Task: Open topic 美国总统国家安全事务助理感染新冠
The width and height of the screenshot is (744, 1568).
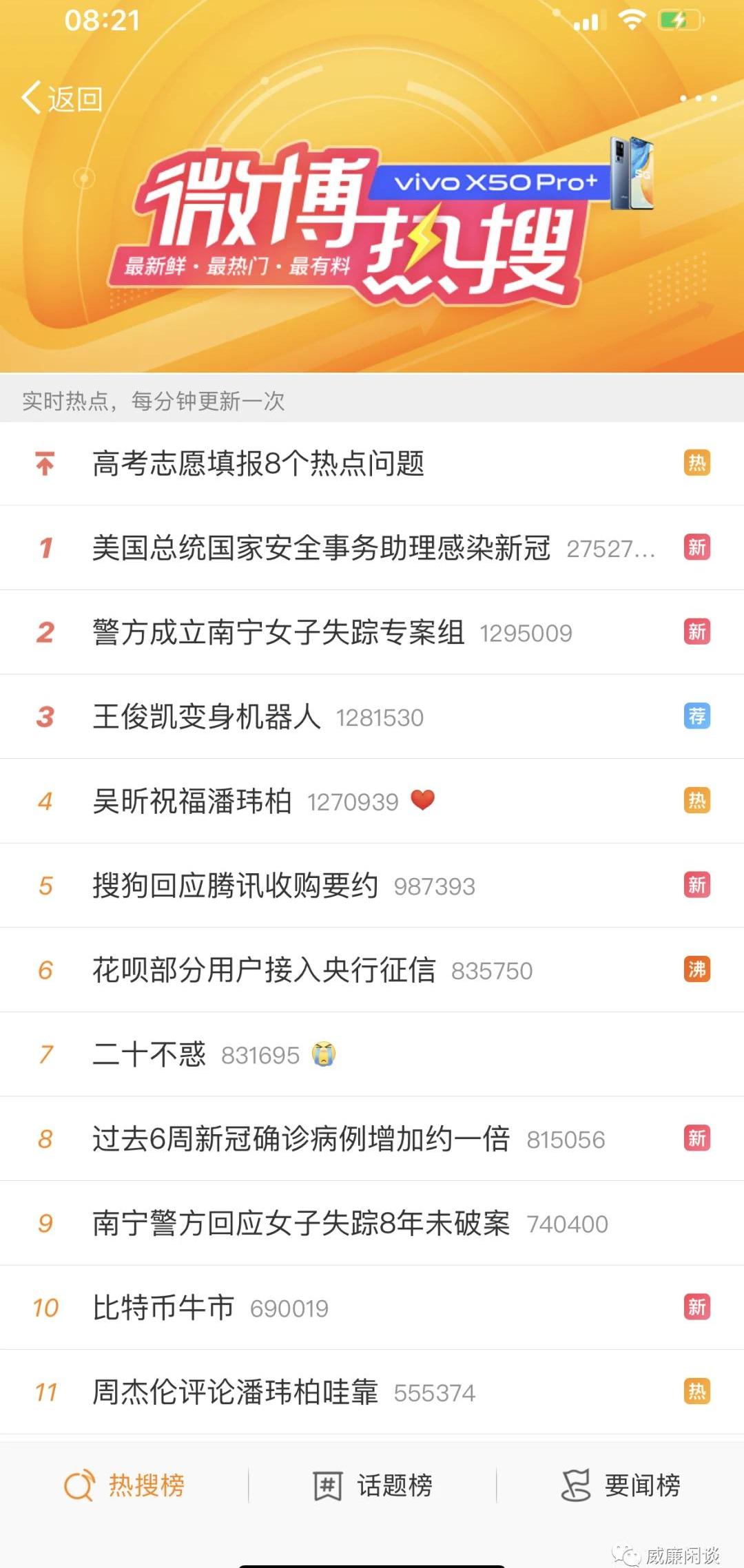Action: [321, 548]
